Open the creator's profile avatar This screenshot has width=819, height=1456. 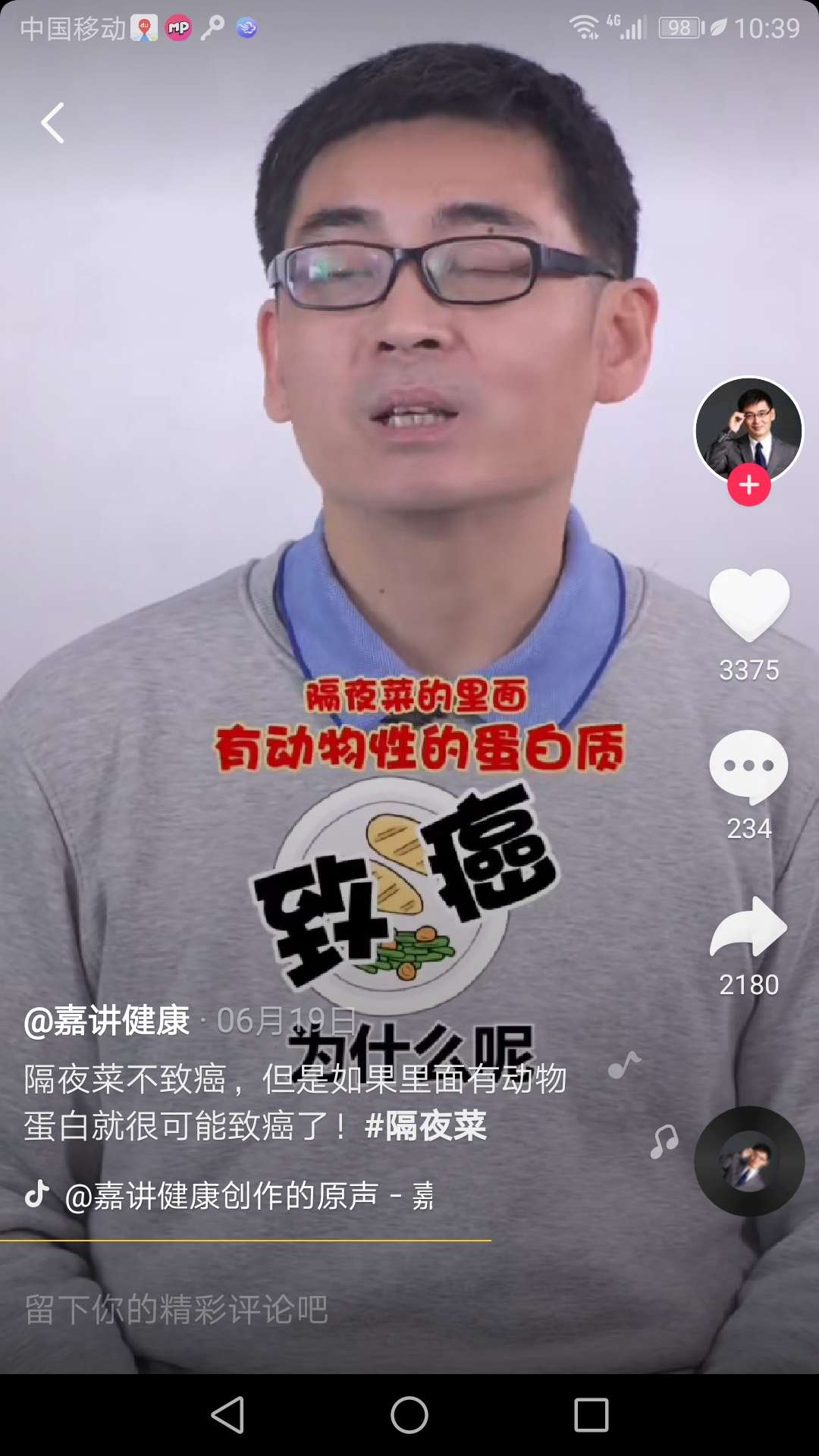(x=748, y=429)
